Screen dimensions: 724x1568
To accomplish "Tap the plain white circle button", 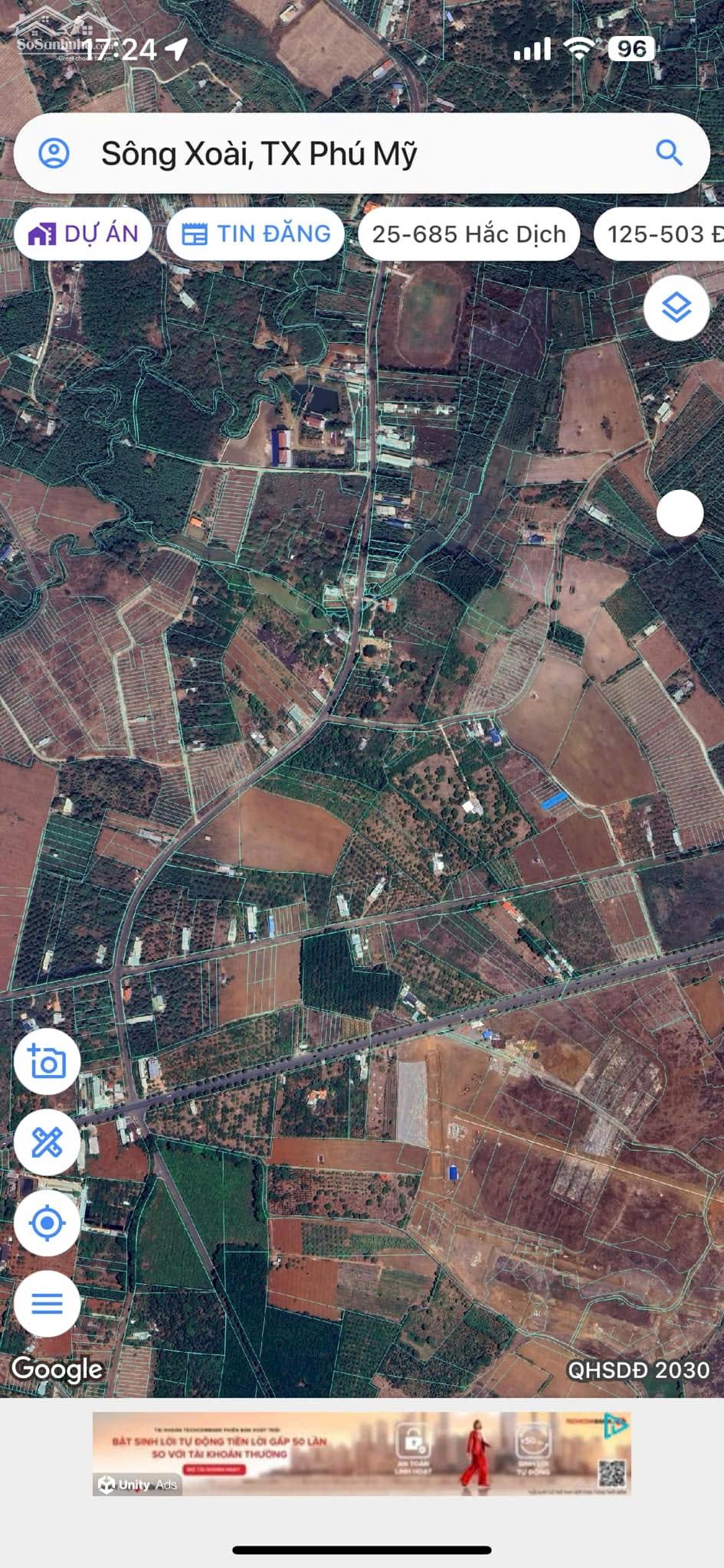I will click(680, 513).
